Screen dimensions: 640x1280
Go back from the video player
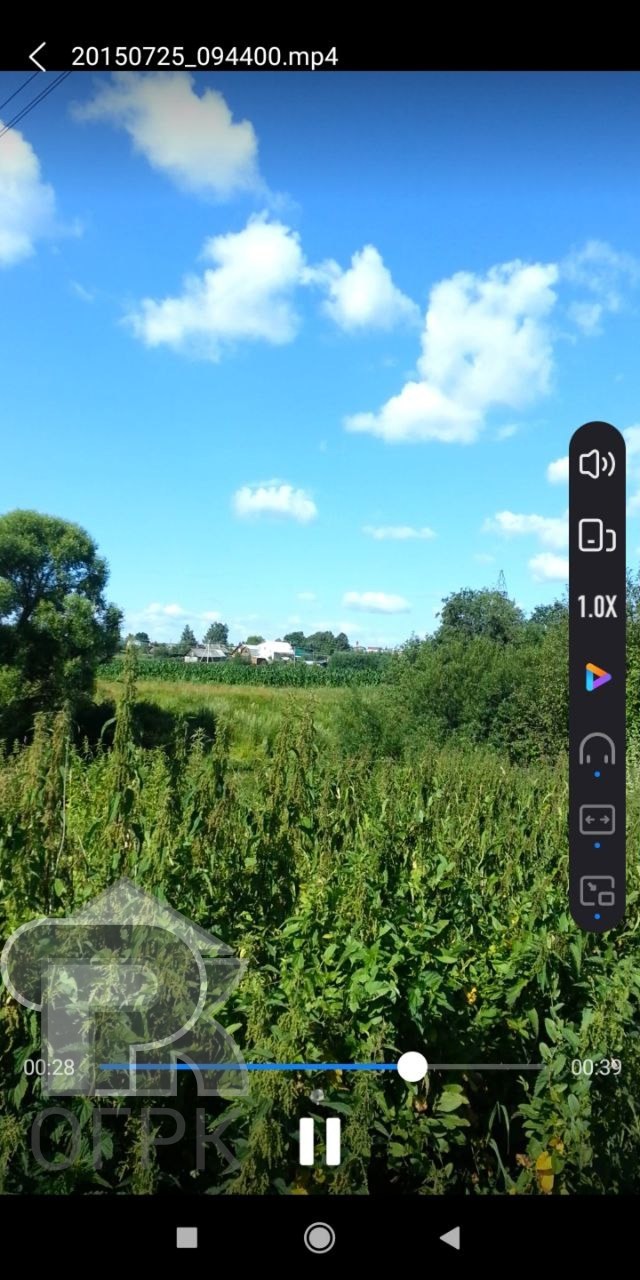point(37,57)
